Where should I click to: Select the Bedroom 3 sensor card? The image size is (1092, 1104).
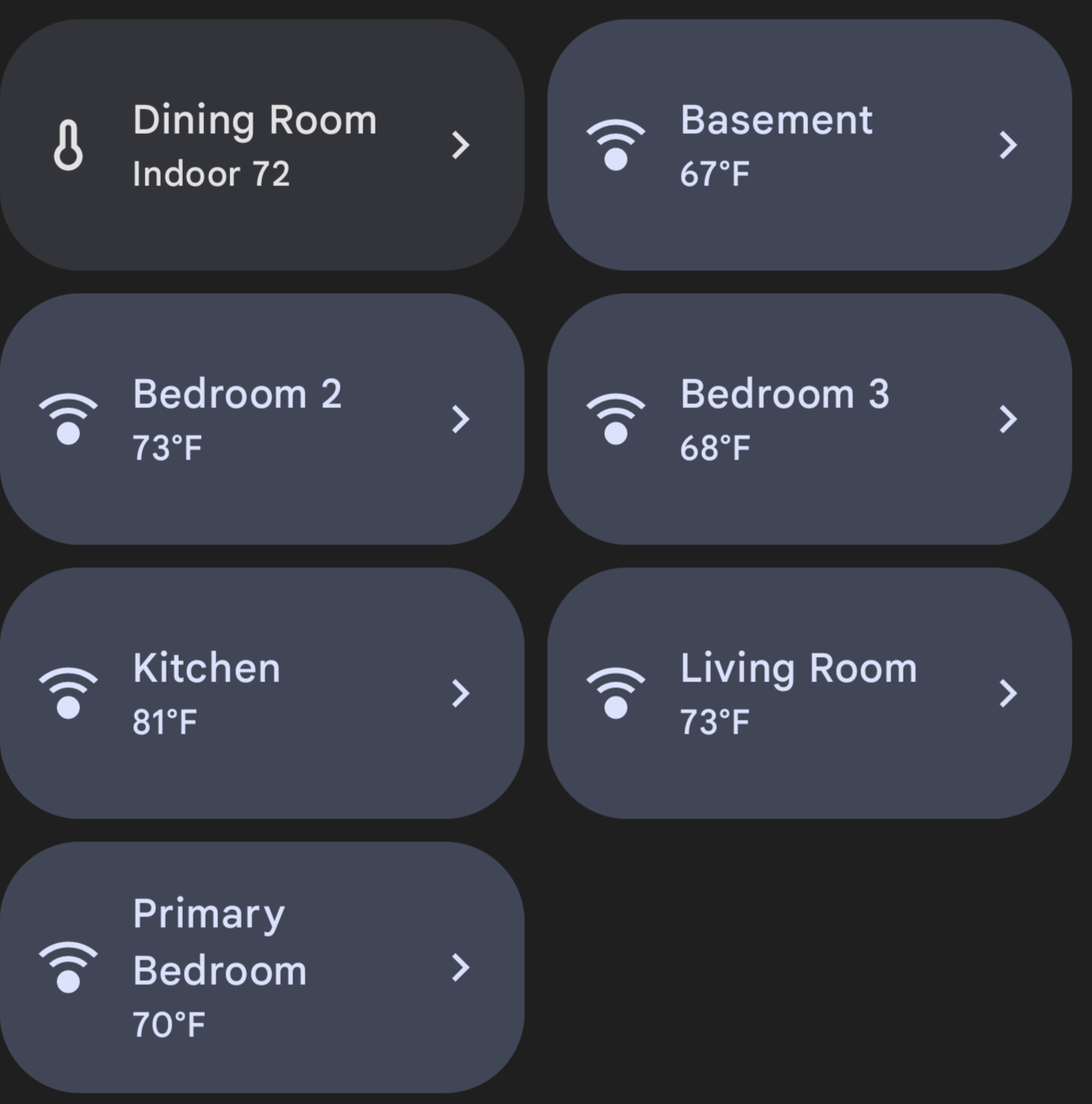(809, 419)
